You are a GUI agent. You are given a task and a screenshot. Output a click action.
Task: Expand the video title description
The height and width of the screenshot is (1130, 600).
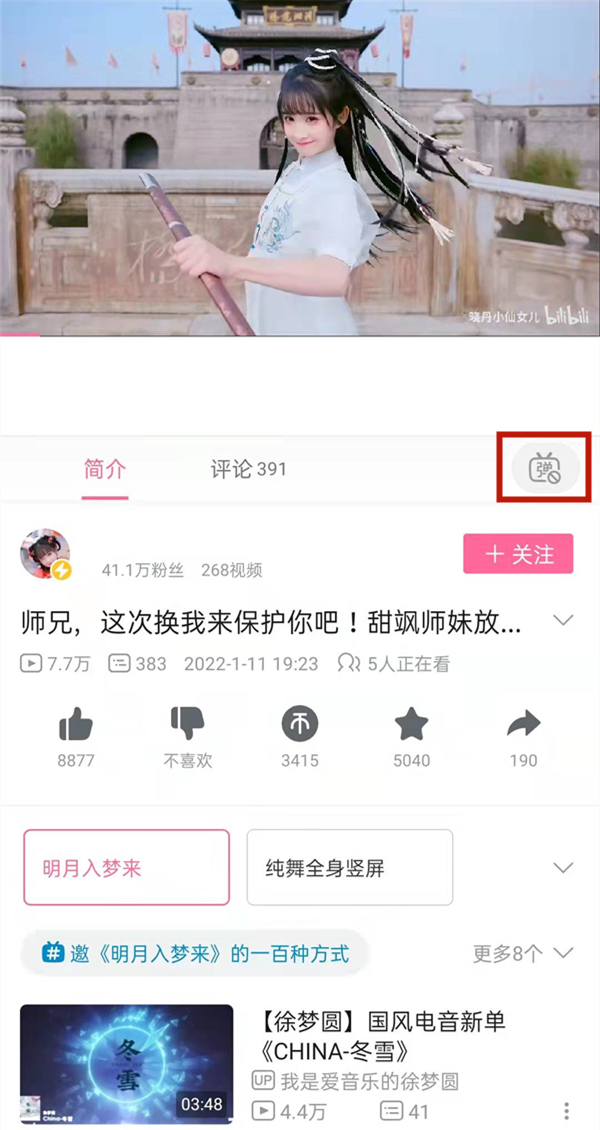[x=563, y=621]
